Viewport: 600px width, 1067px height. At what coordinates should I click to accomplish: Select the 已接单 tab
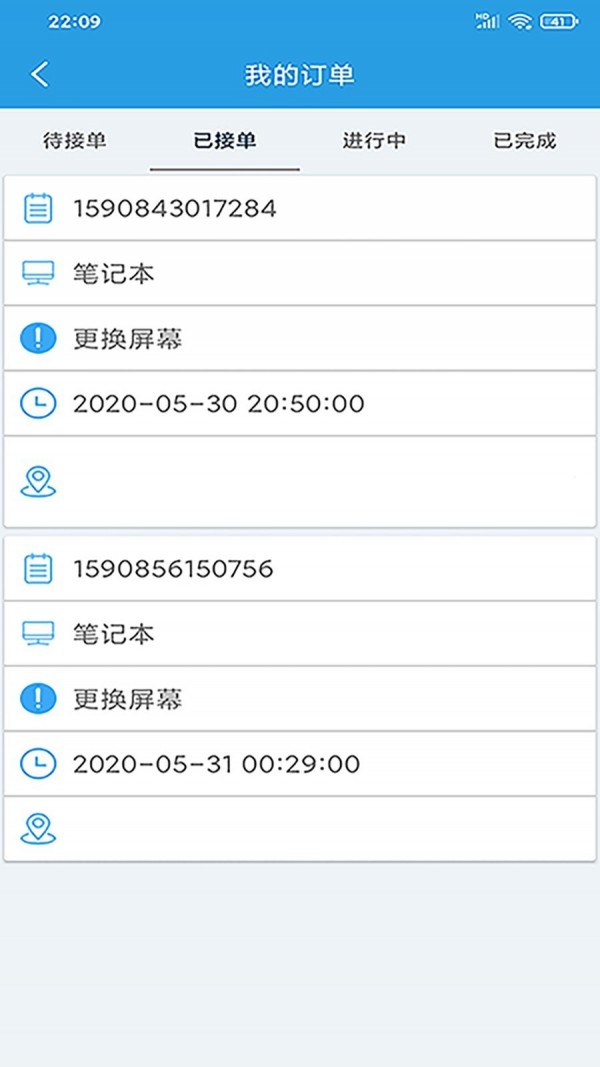pyautogui.click(x=225, y=141)
